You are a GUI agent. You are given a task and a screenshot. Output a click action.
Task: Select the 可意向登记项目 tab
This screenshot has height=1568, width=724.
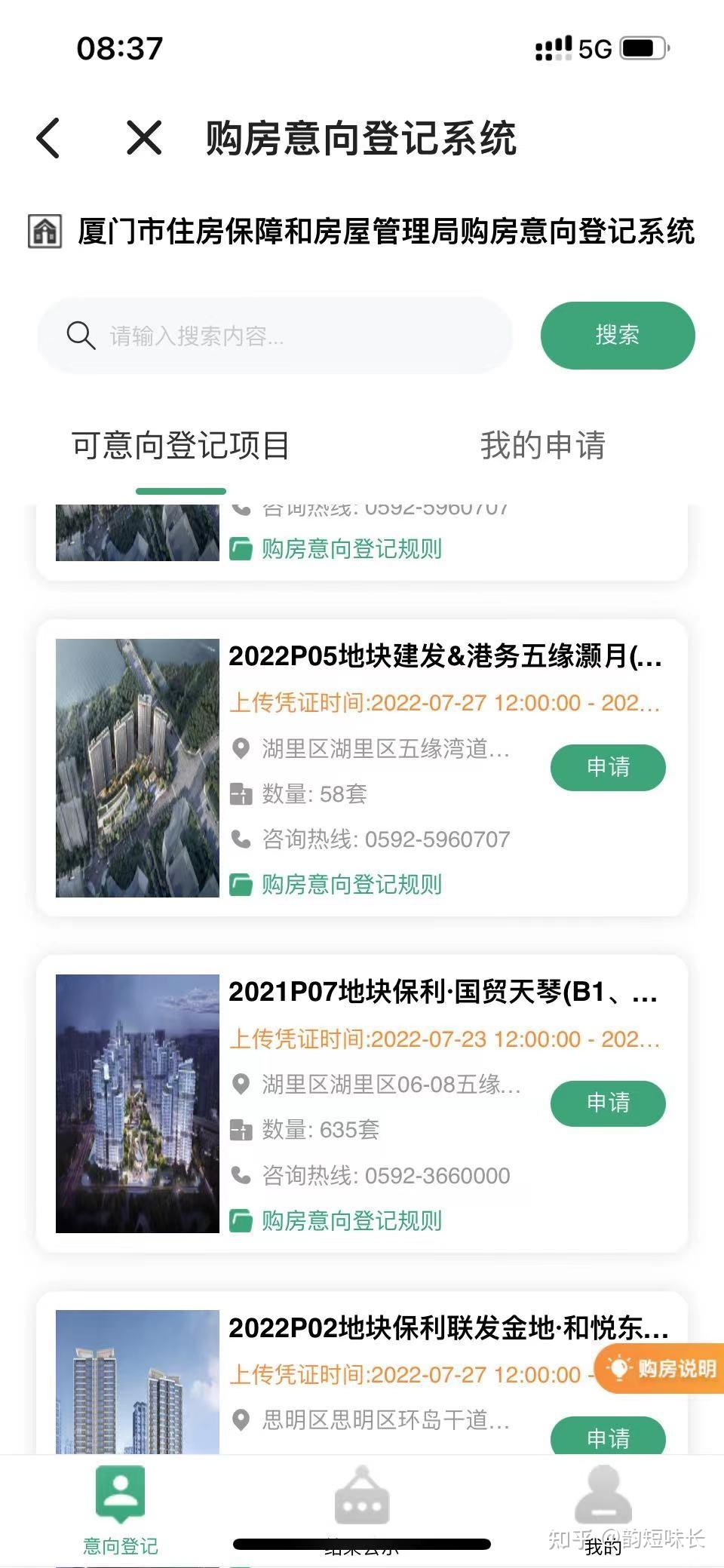181,446
